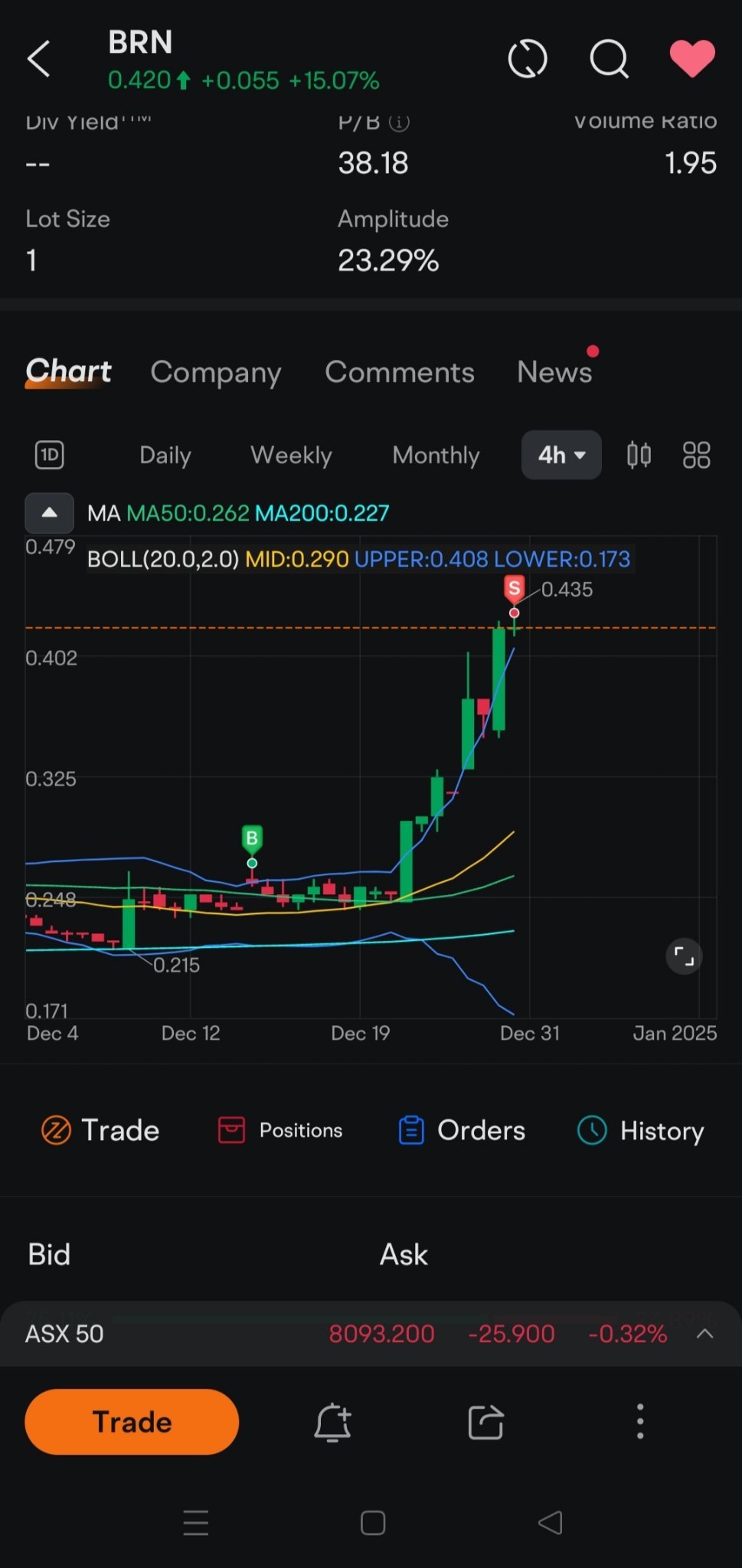Tap the orange Trade button
This screenshot has width=742, height=1568.
pyautogui.click(x=132, y=1422)
